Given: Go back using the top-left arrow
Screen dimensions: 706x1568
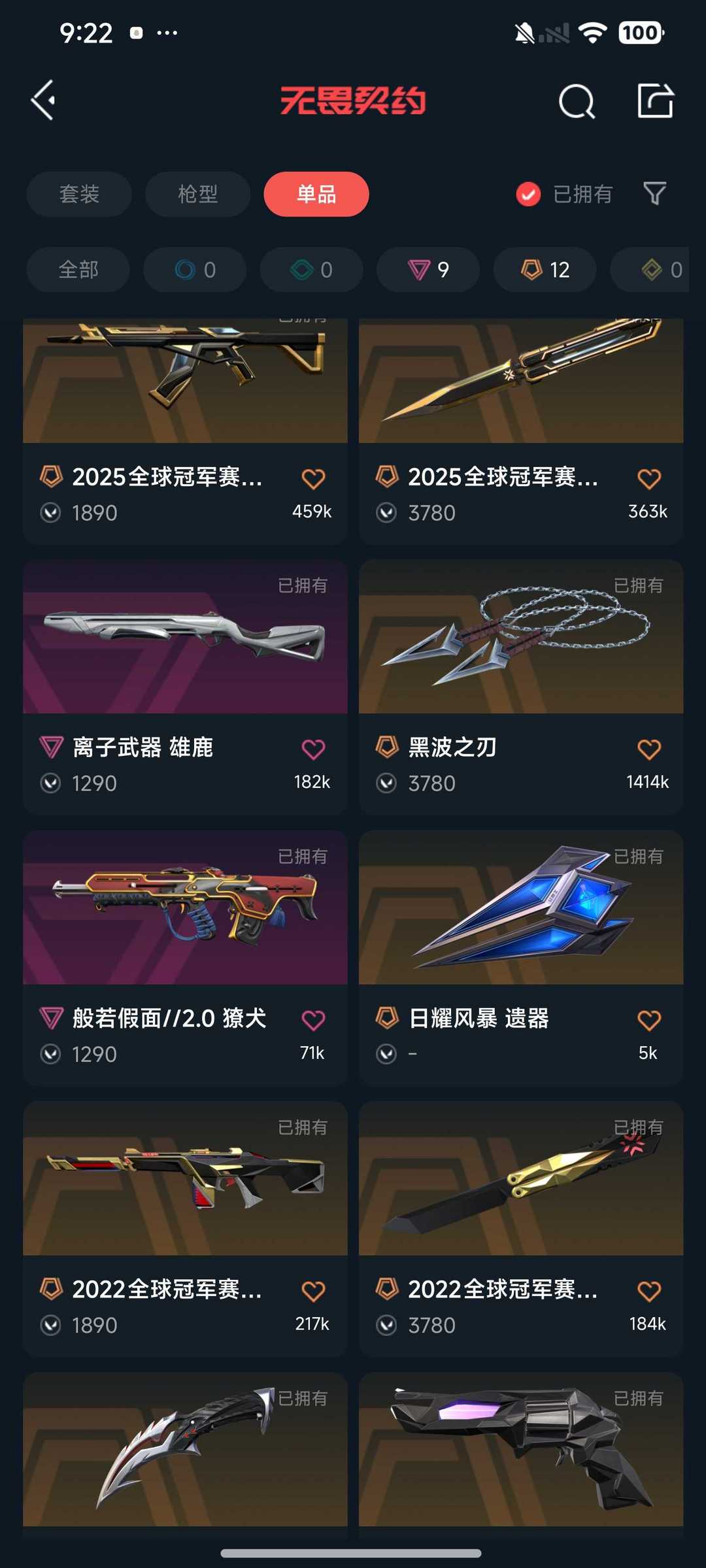Looking at the screenshot, I should [x=43, y=101].
